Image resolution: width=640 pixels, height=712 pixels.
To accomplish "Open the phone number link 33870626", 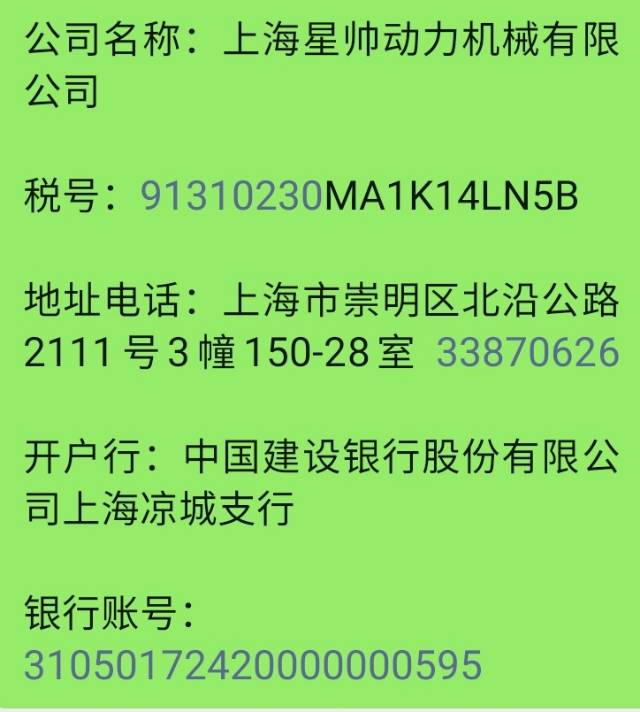I will click(528, 353).
